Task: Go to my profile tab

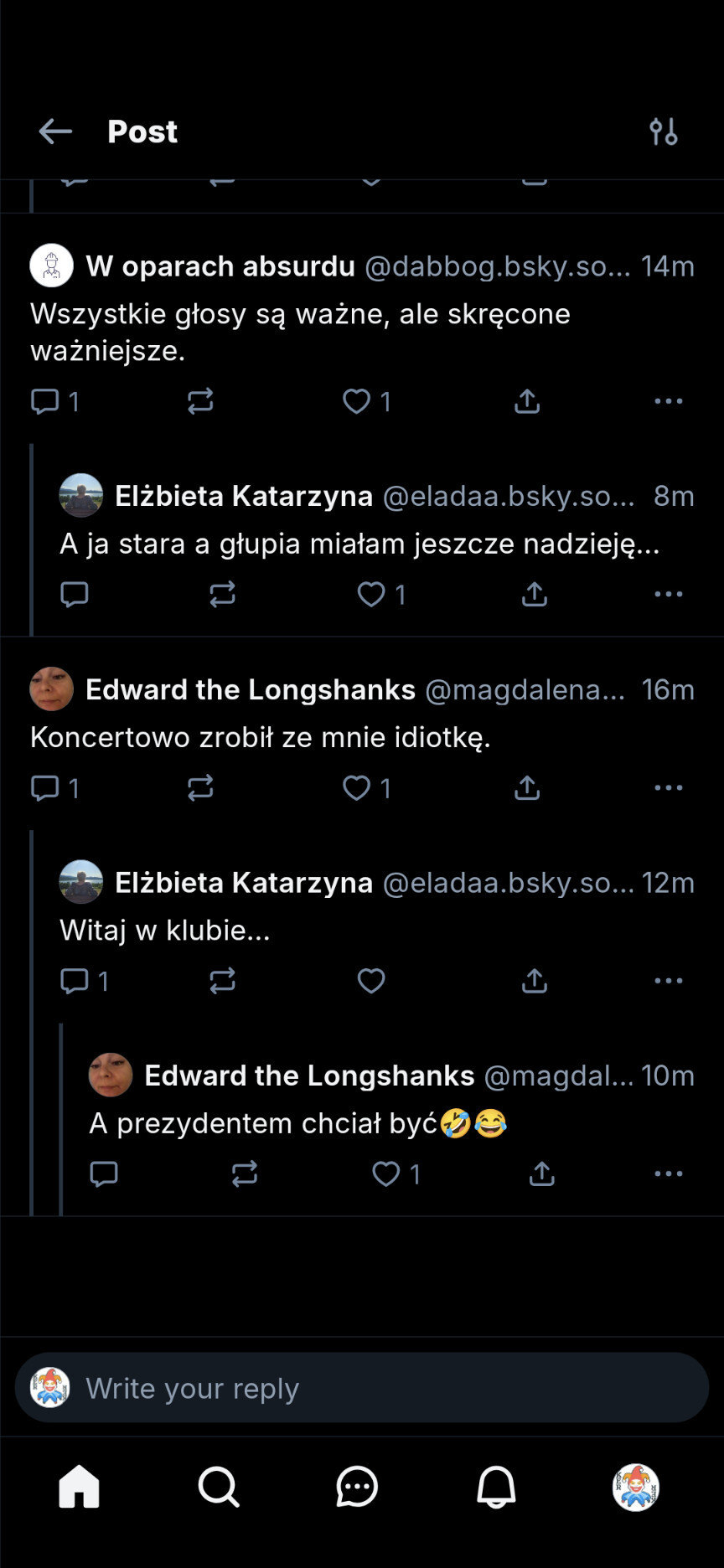Action: 635,1487
